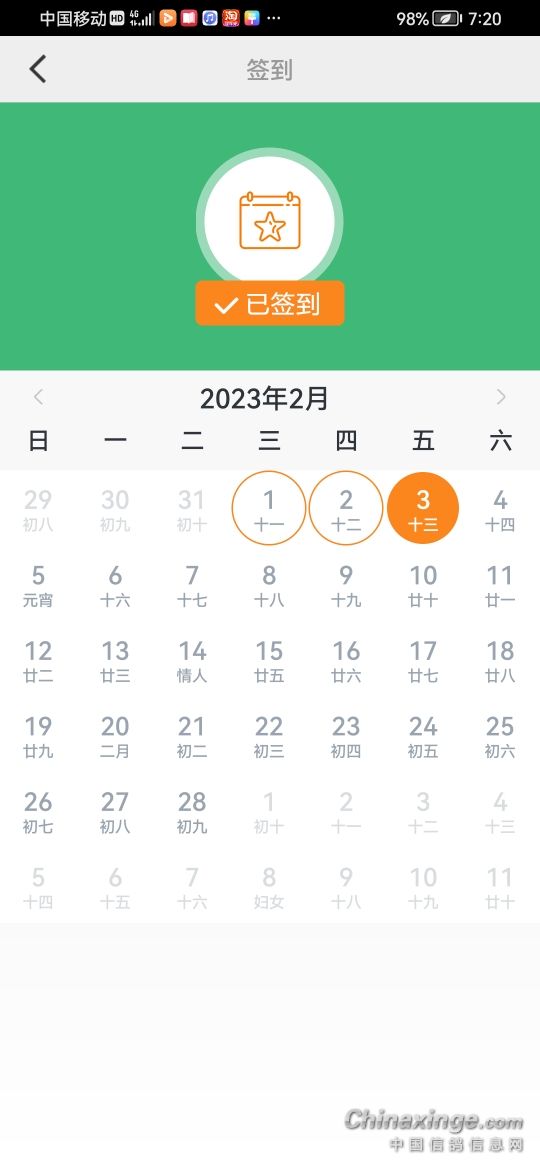Image resolution: width=540 pixels, height=1170 pixels.
Task: Go to the previous month
Action: click(39, 398)
